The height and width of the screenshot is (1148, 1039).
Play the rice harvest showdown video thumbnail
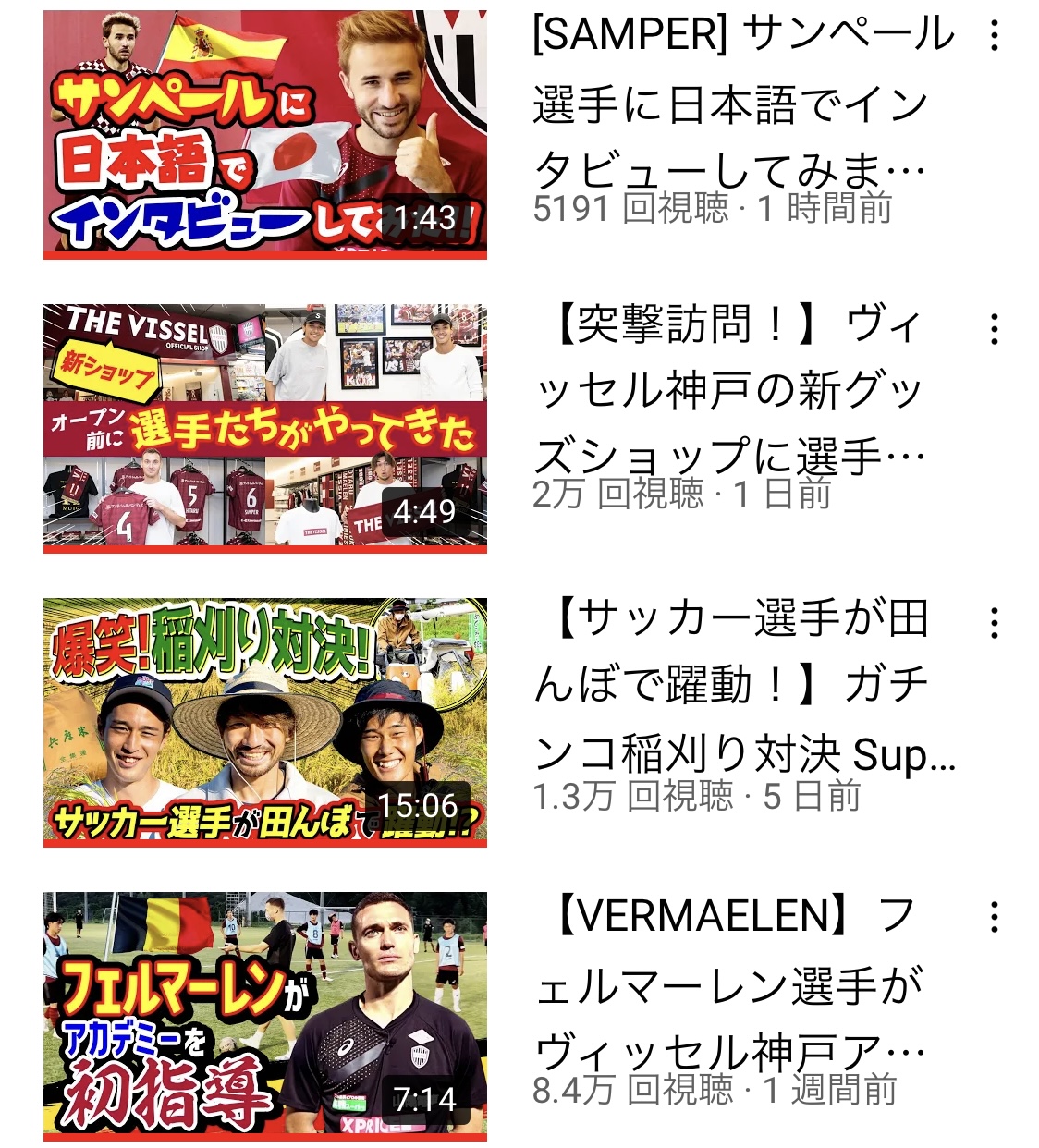(x=264, y=722)
